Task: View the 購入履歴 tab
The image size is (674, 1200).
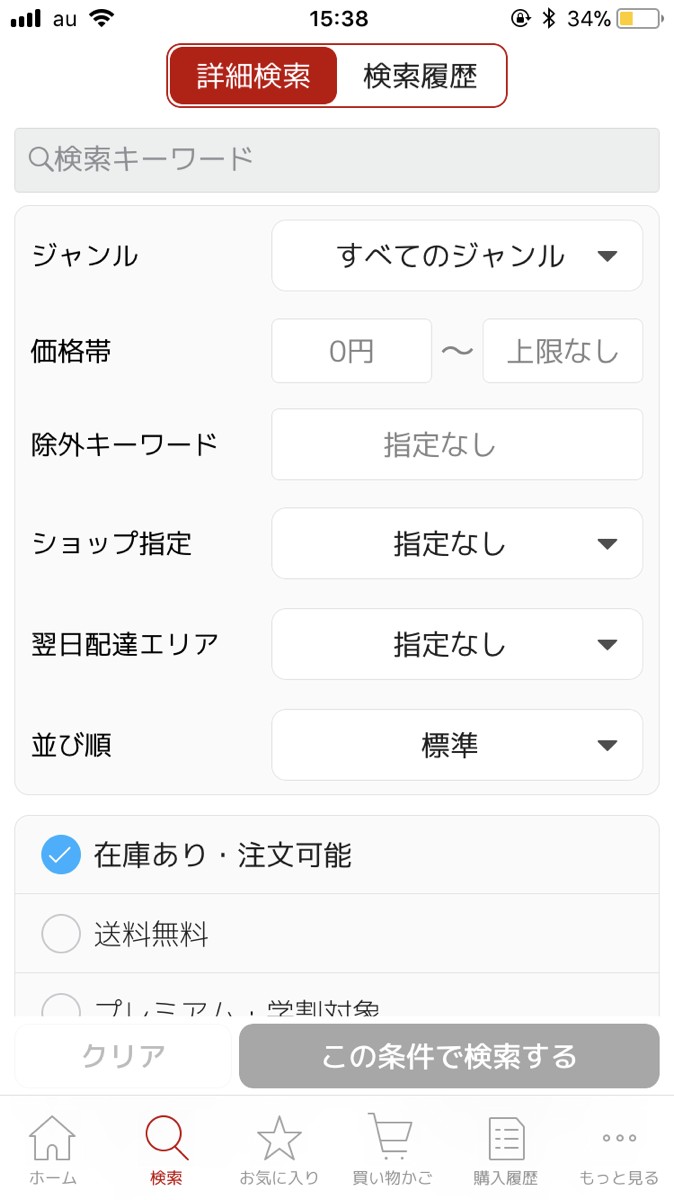Action: tap(506, 1150)
